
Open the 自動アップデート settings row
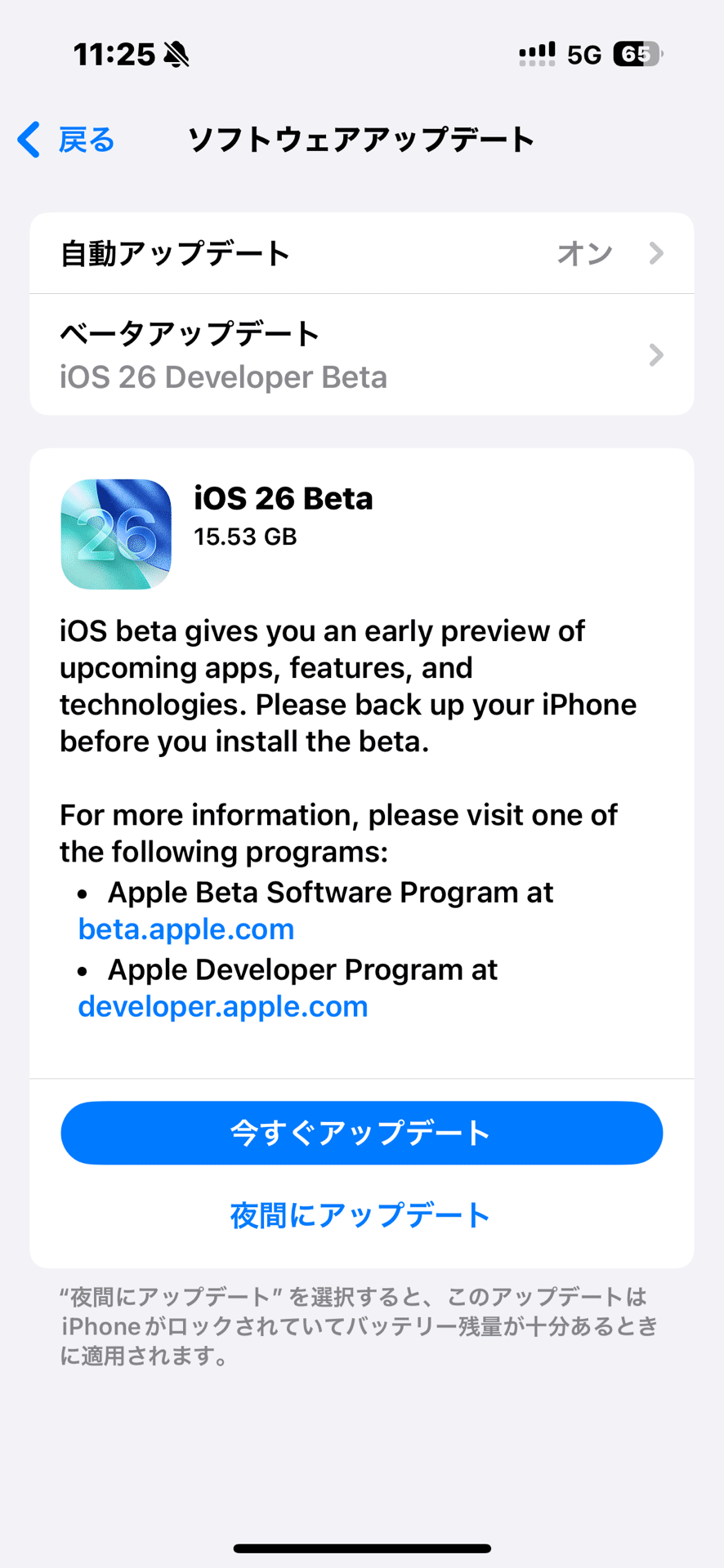tap(362, 253)
